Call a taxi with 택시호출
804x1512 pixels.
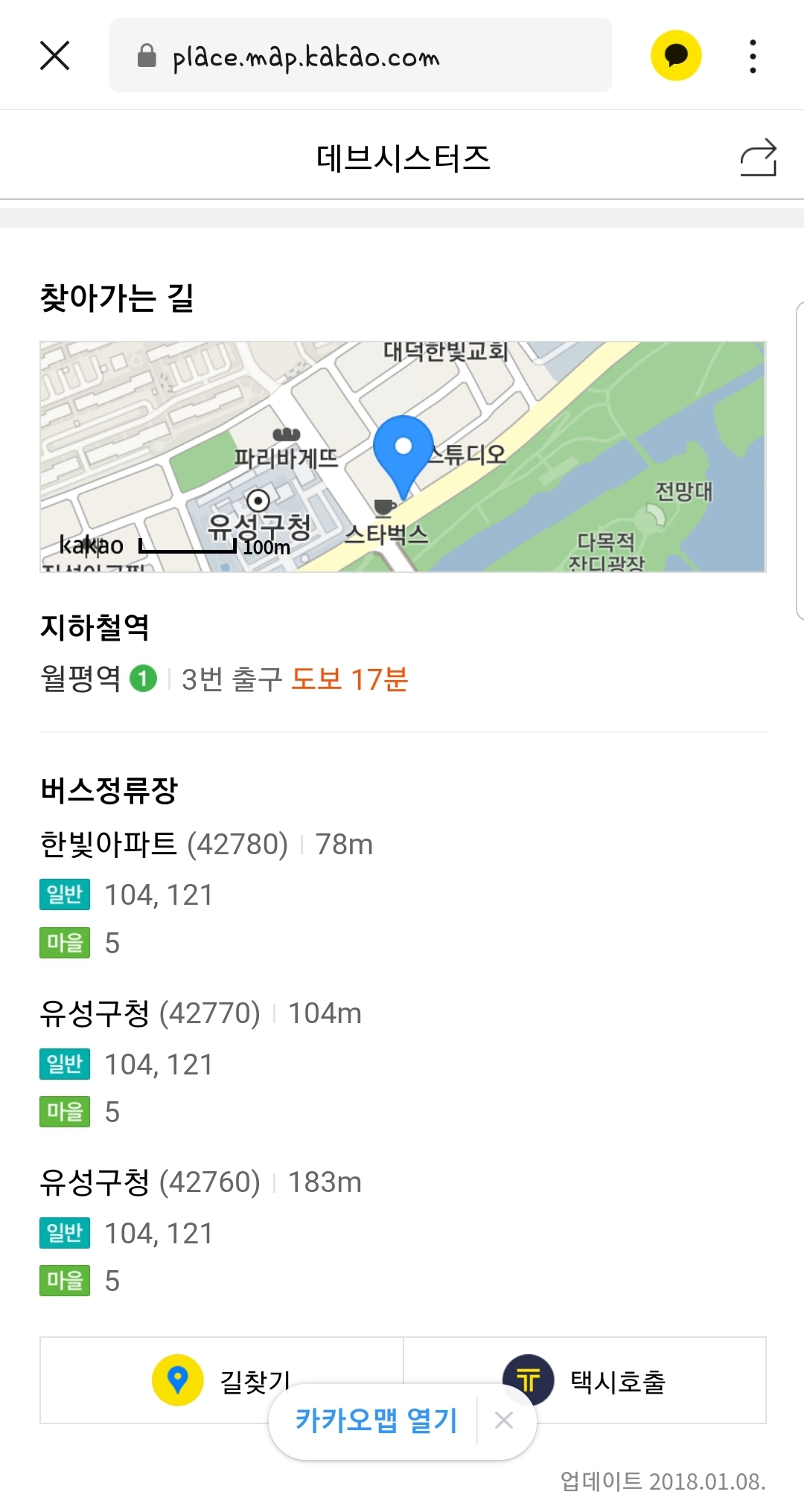[x=584, y=1380]
